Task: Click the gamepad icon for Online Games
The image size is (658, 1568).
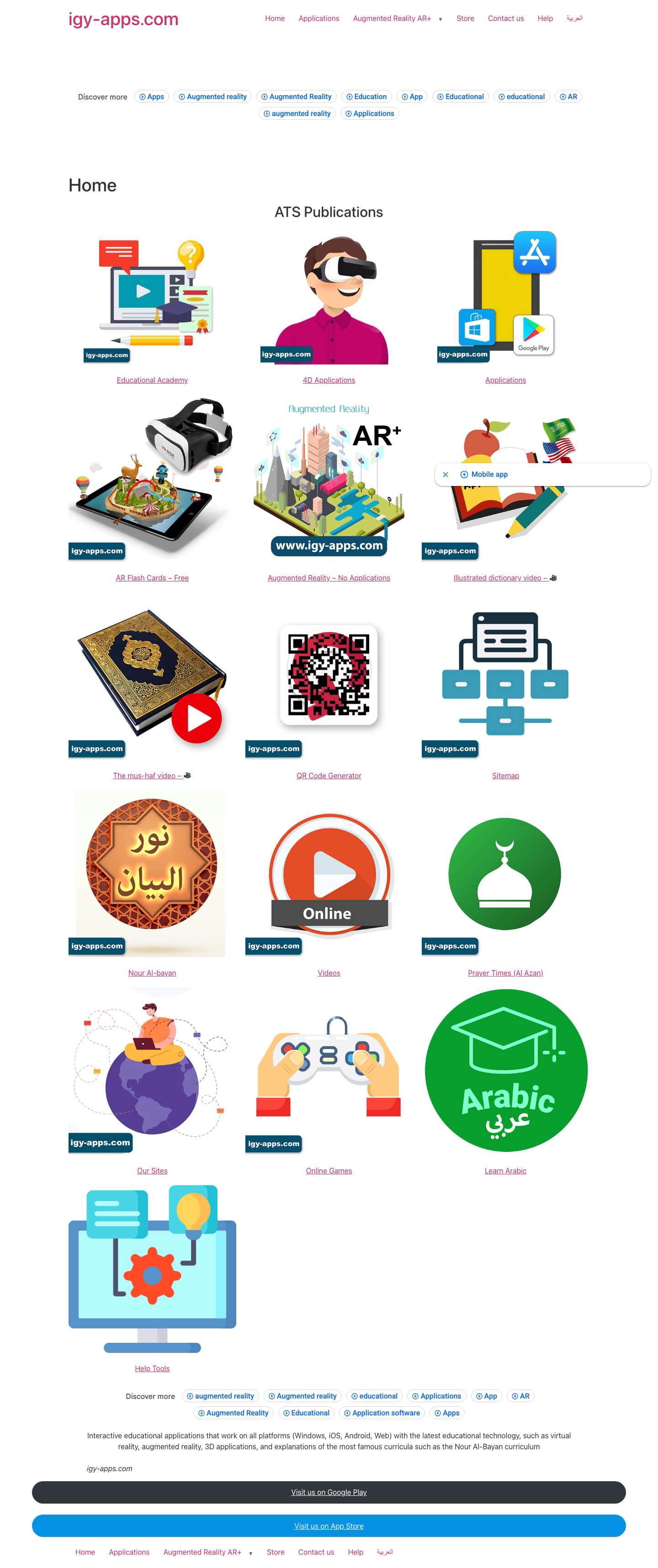Action: click(x=328, y=1065)
